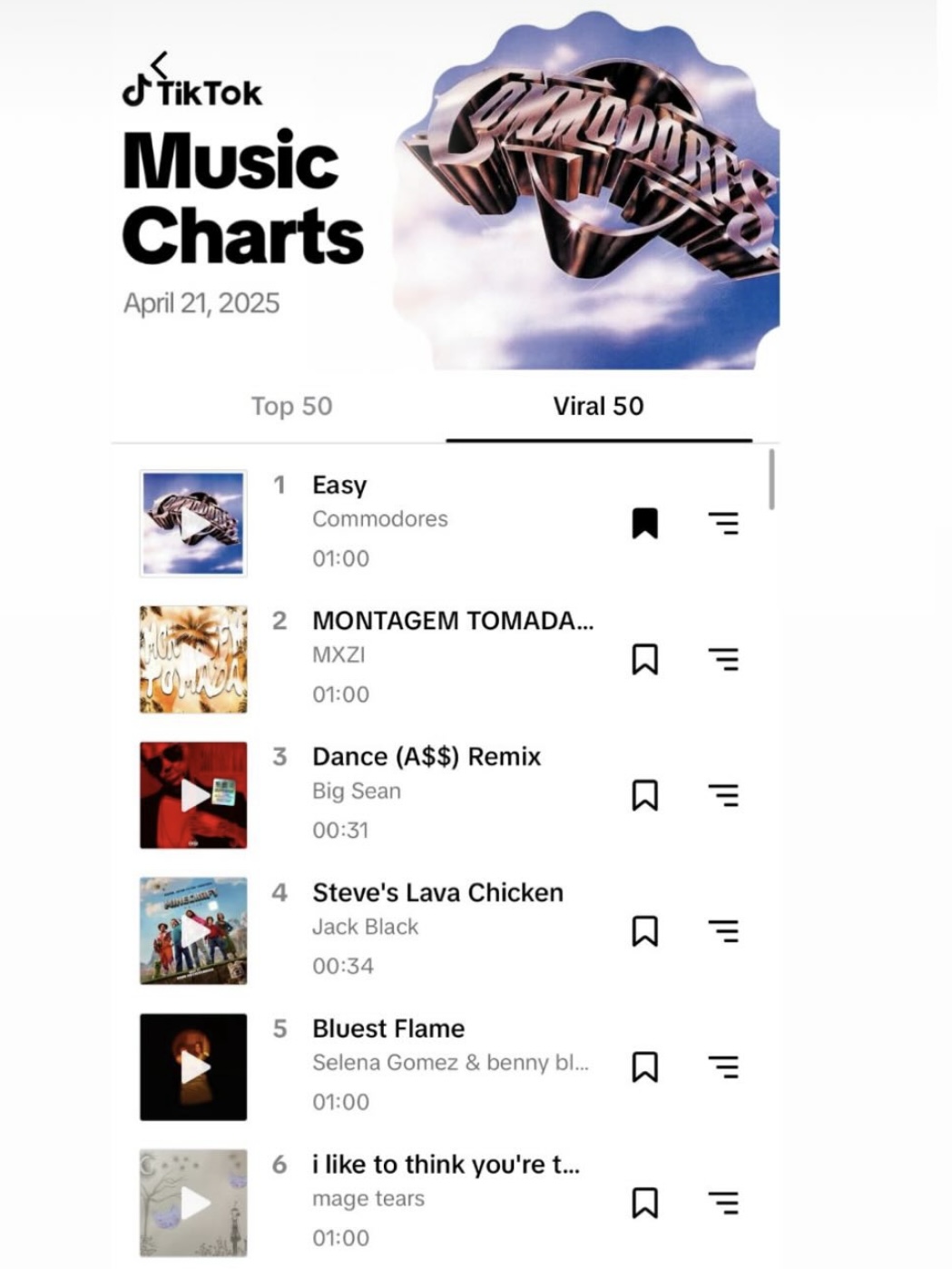Open the options menu for Easy

[723, 523]
